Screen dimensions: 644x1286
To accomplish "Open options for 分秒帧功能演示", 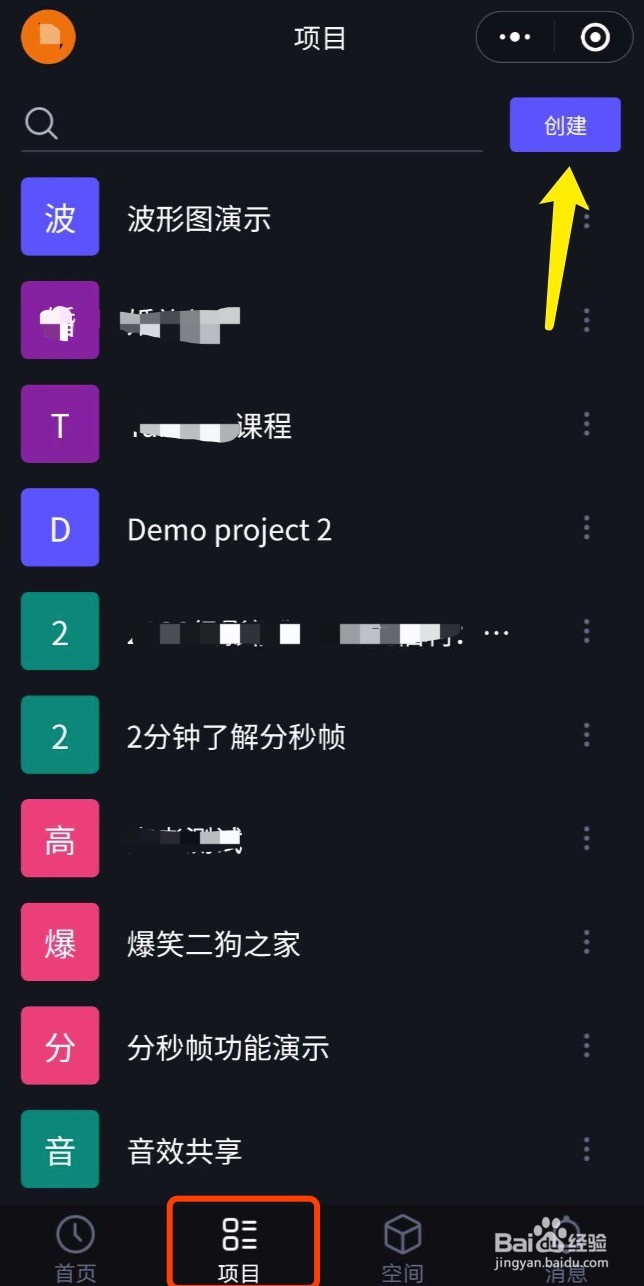I will pyautogui.click(x=587, y=1046).
